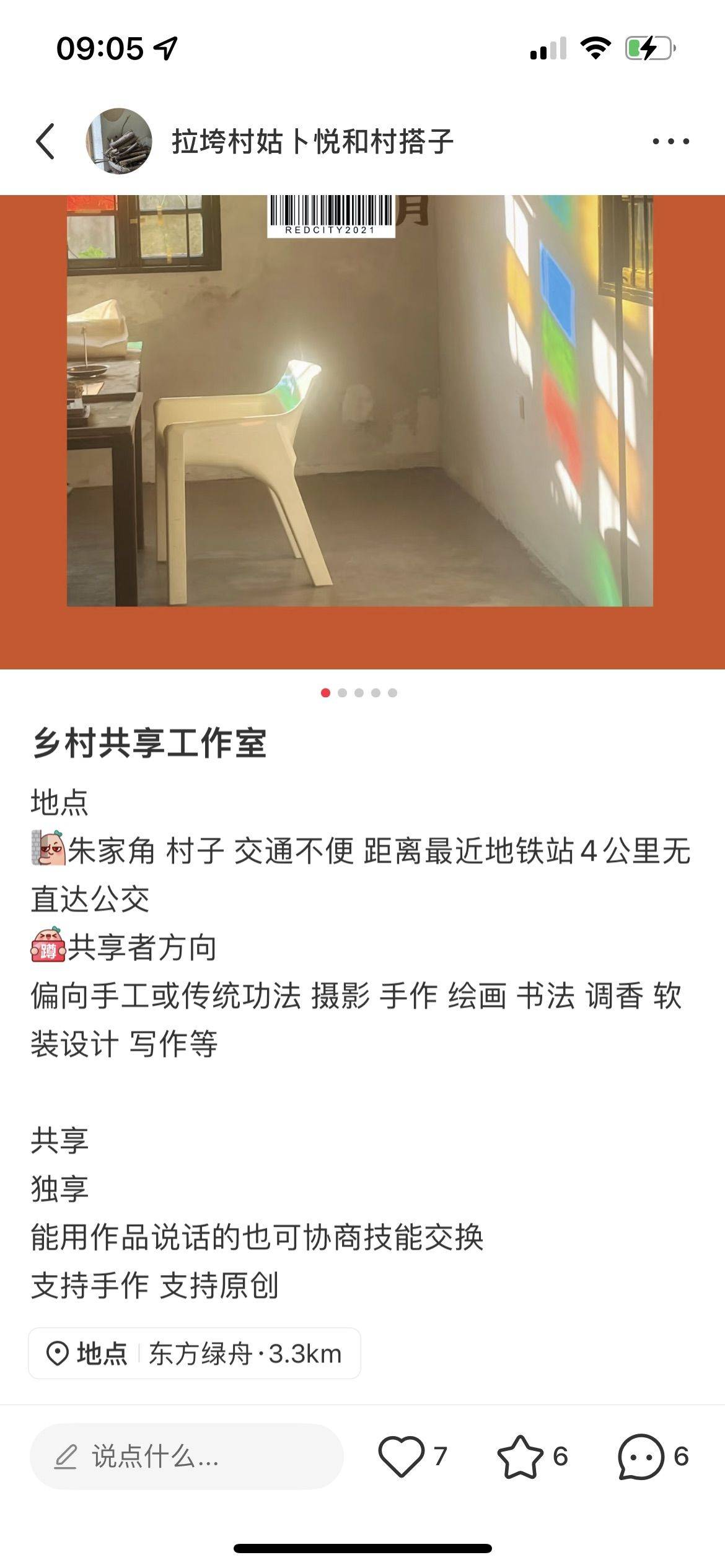View the post's studio photo fullscreen
The height and width of the screenshot is (1568, 725).
tap(362, 432)
